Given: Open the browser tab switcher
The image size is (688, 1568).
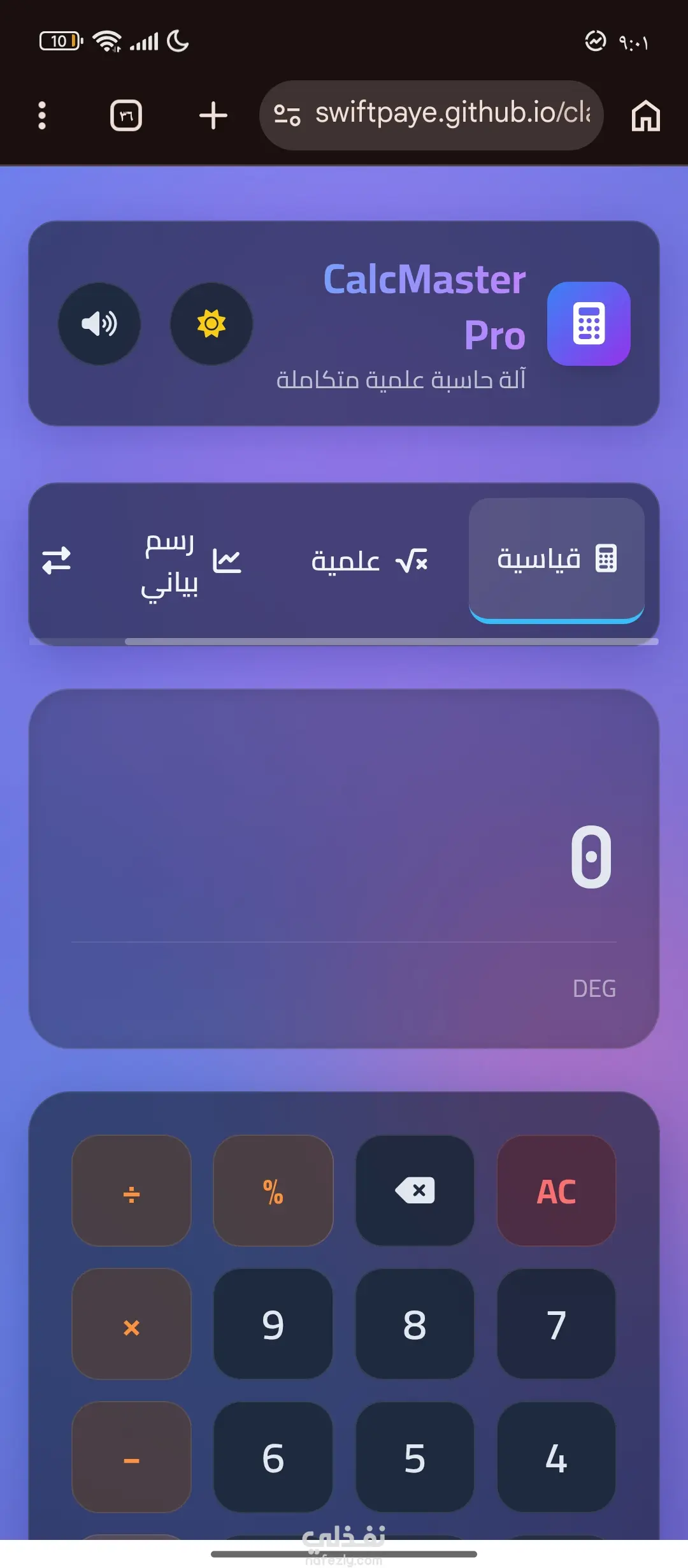Looking at the screenshot, I should click(x=126, y=115).
